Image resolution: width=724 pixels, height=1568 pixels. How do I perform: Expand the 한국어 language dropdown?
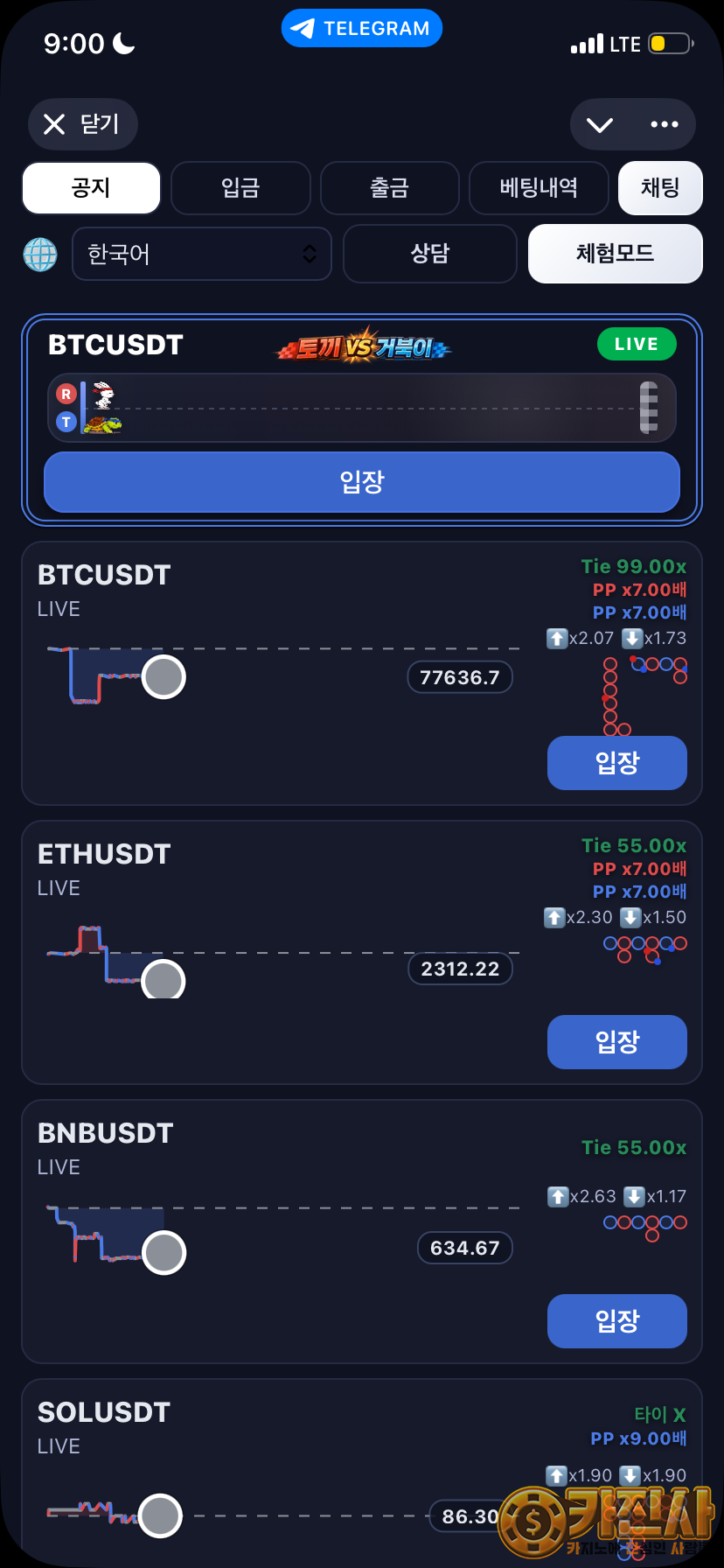(x=202, y=255)
